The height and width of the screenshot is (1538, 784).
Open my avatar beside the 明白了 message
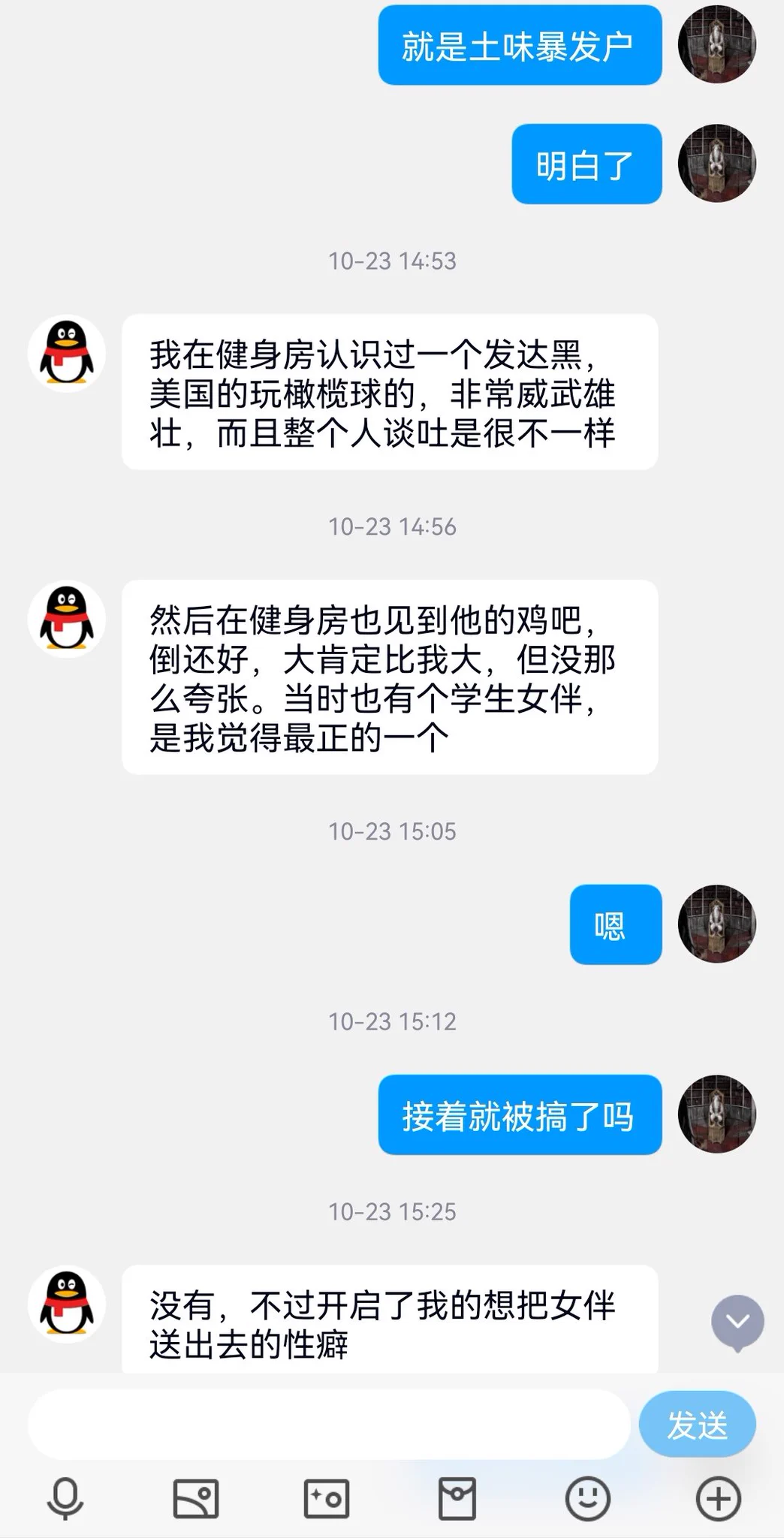click(716, 164)
